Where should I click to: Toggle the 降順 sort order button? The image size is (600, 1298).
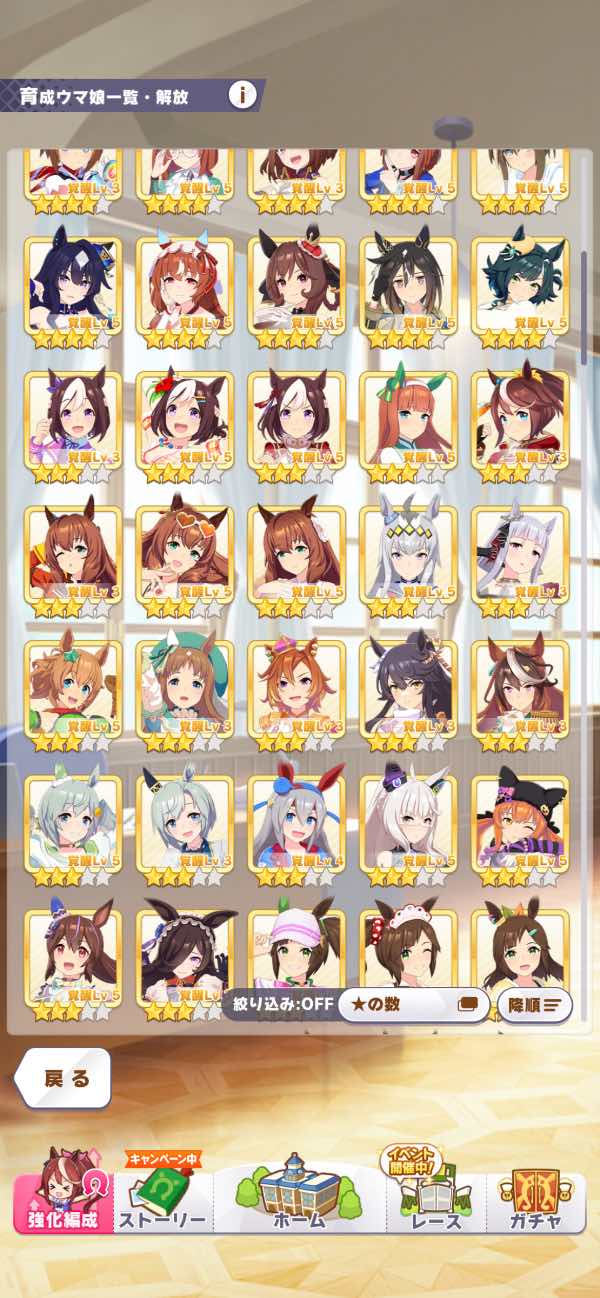(534, 1005)
